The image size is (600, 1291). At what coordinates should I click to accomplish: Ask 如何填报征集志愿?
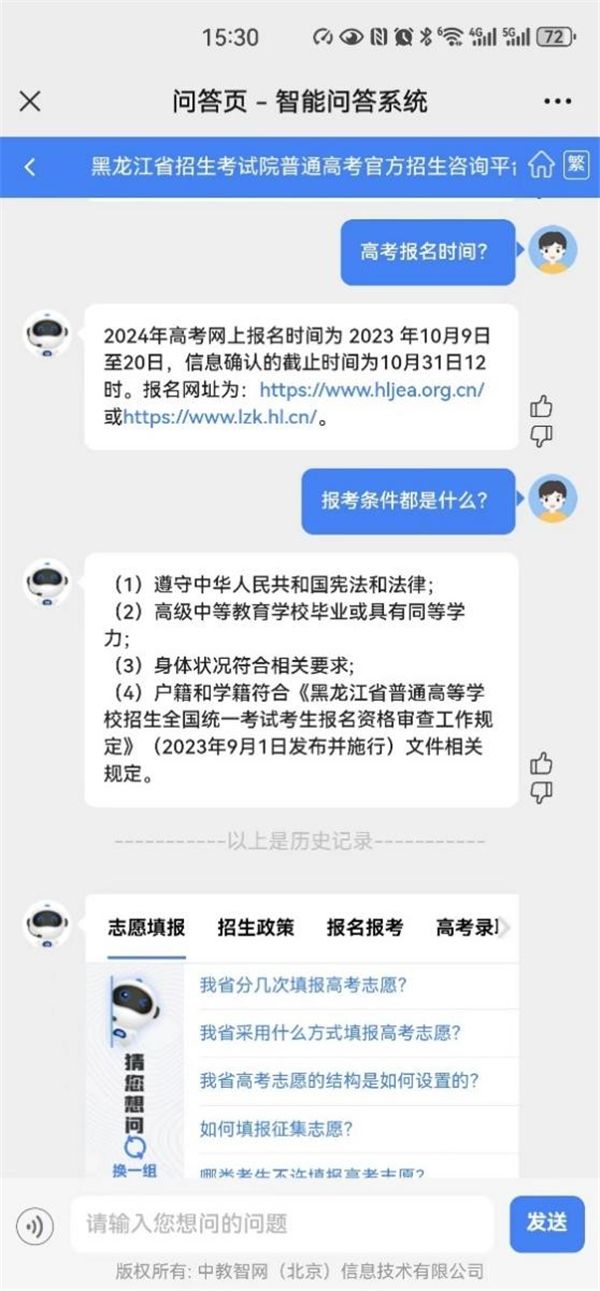point(276,1129)
